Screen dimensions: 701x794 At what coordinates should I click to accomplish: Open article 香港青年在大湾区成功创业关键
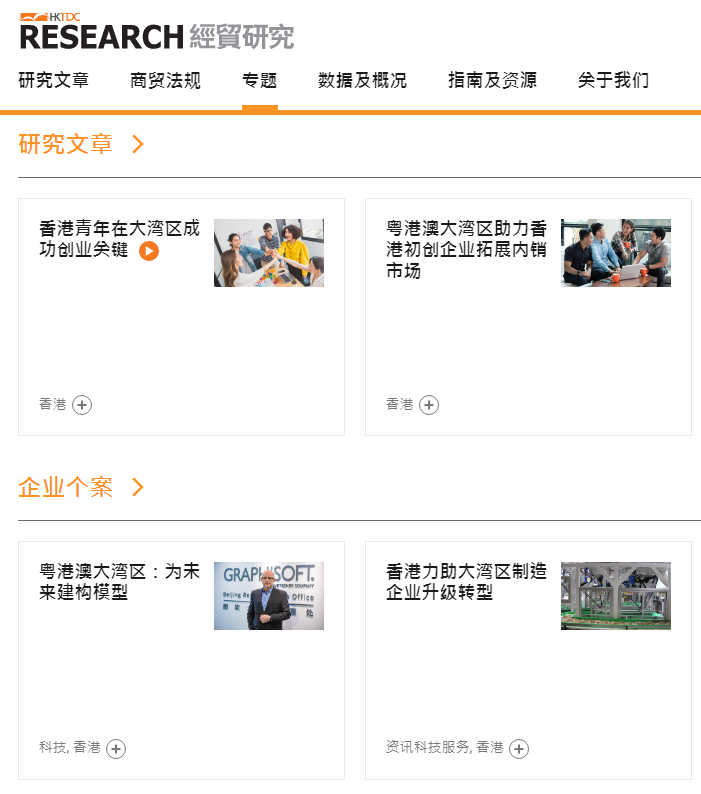pyautogui.click(x=119, y=229)
